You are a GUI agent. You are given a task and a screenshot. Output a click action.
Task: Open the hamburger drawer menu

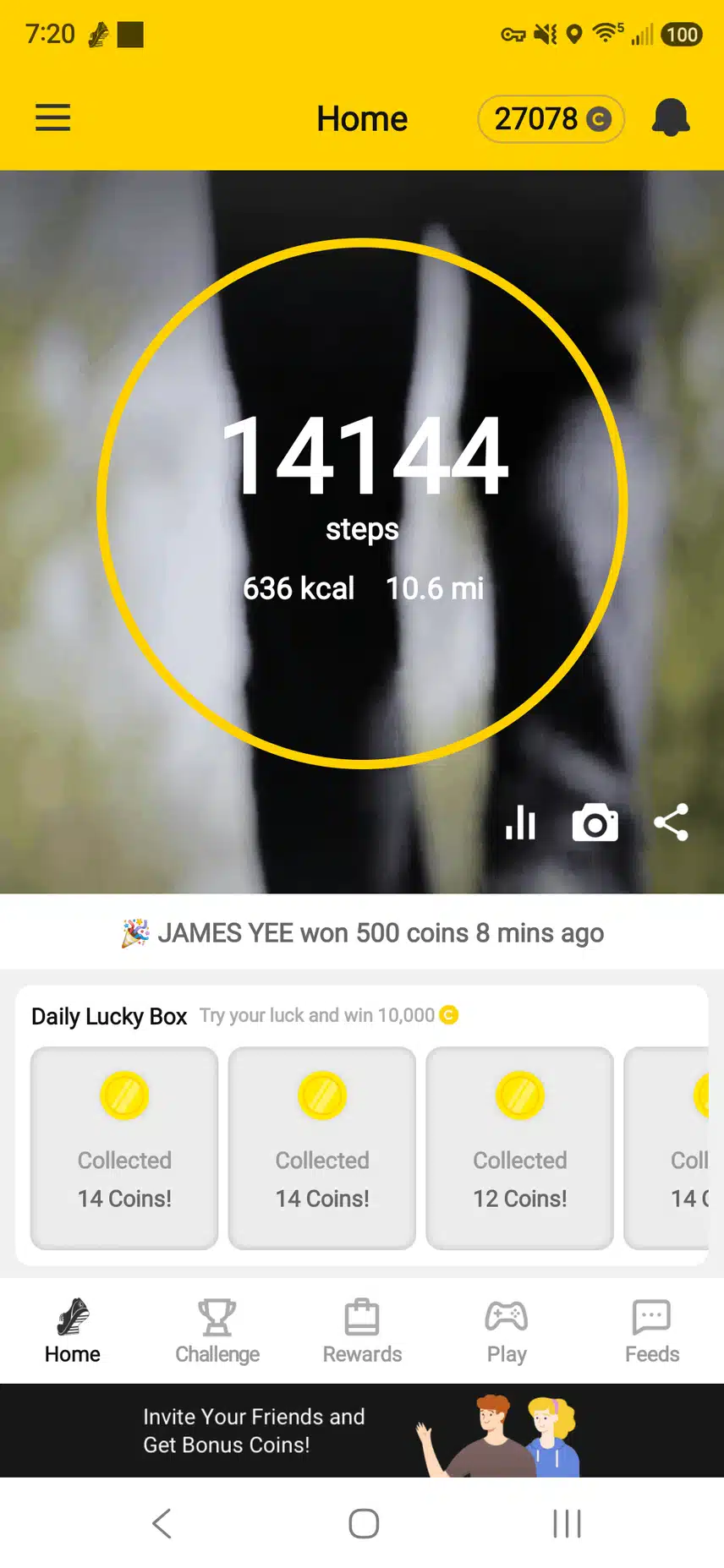point(52,117)
